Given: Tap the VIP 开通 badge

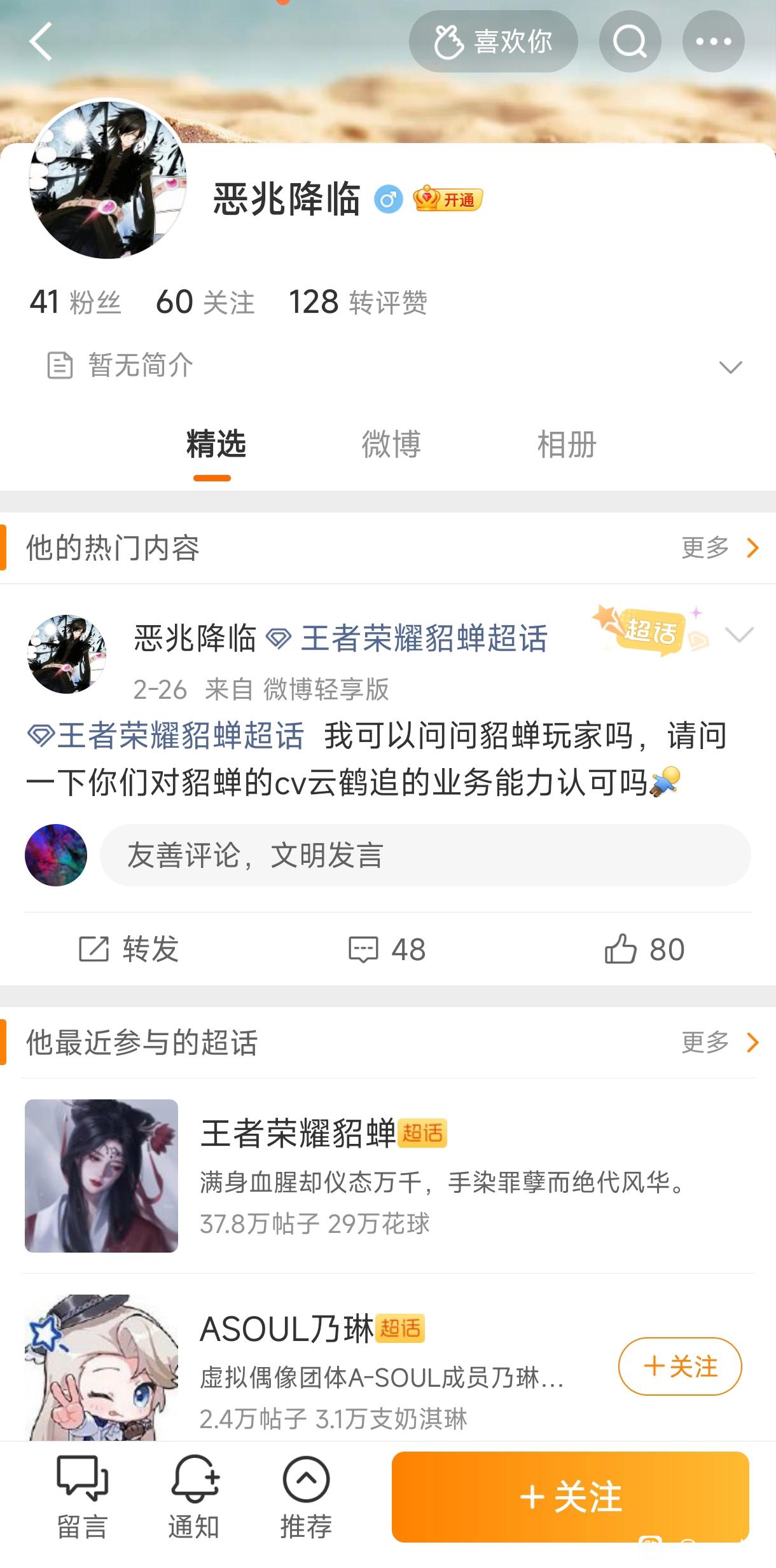Looking at the screenshot, I should (x=448, y=200).
